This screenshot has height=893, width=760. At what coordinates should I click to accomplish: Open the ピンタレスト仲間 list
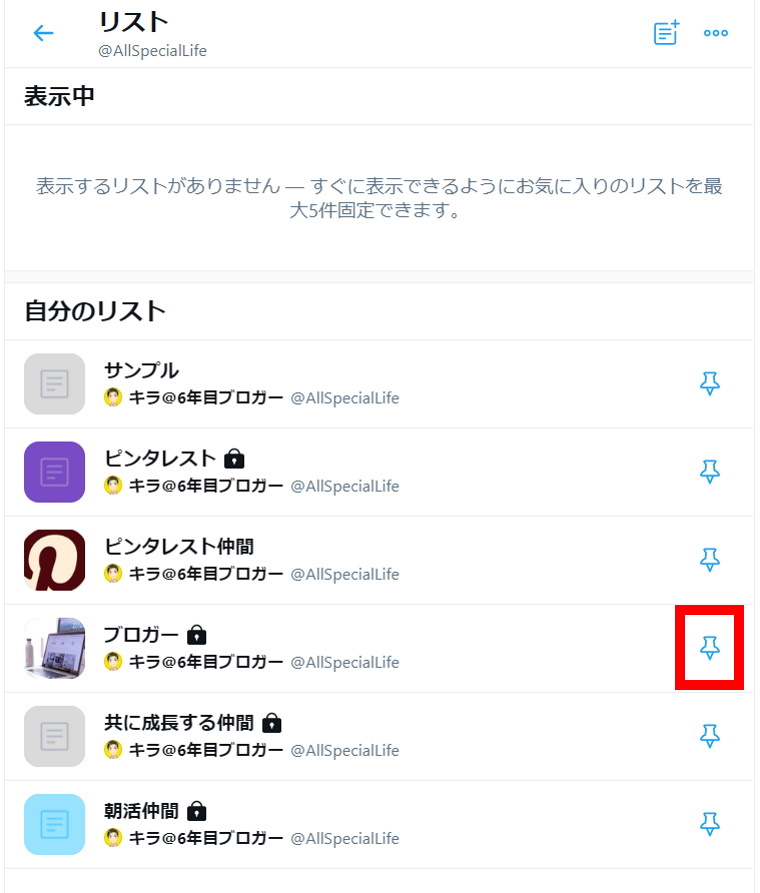pos(179,547)
